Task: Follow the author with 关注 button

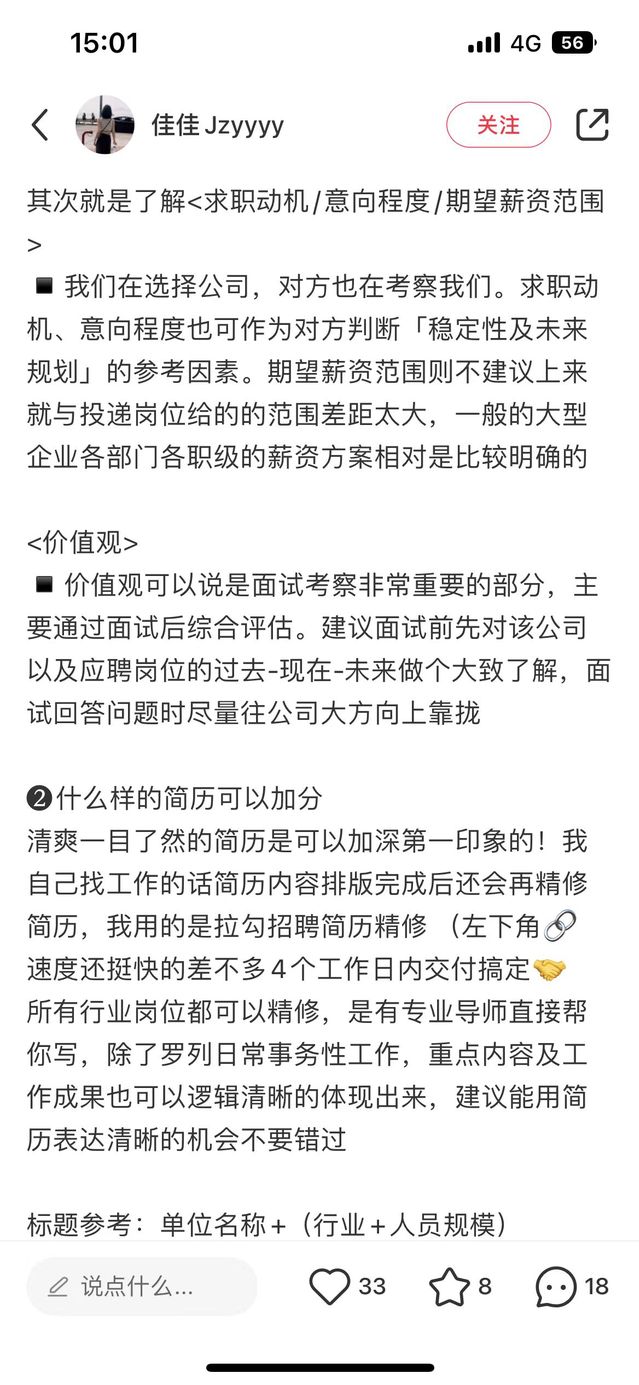Action: [498, 125]
